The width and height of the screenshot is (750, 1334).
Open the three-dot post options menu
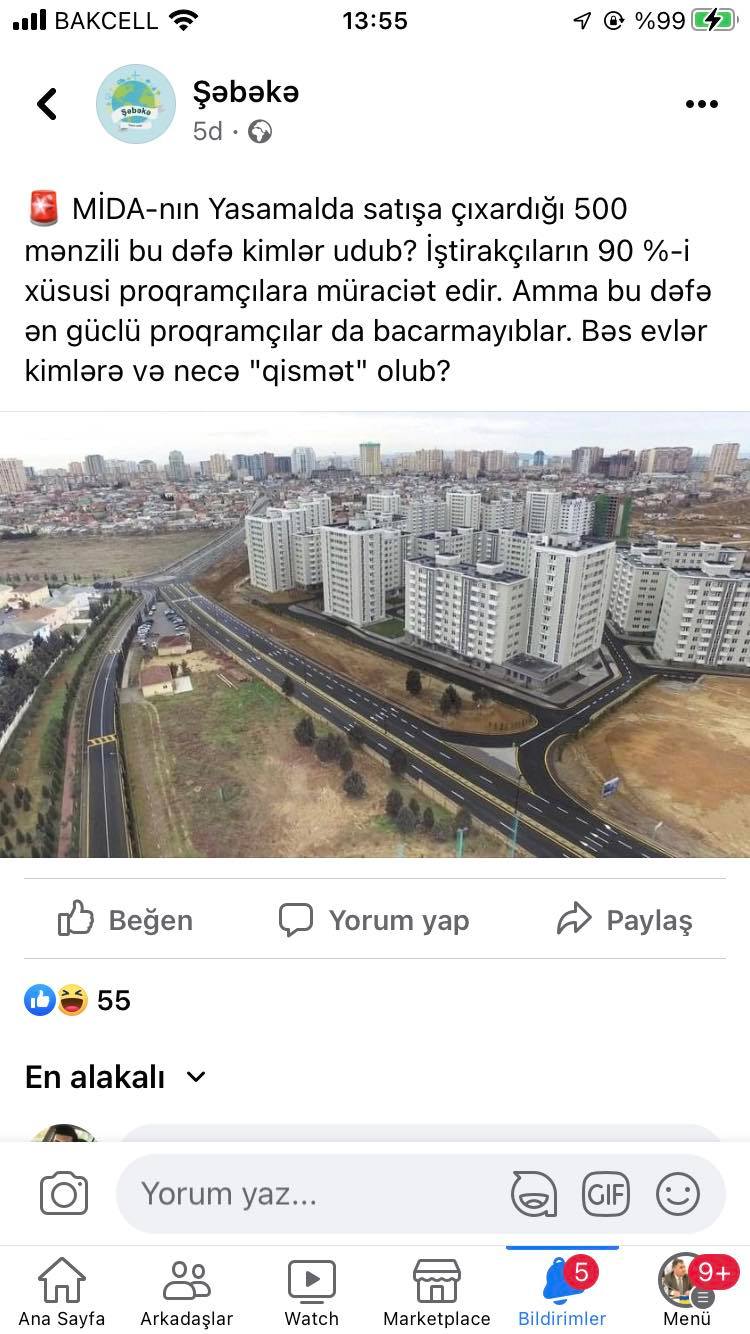point(702,104)
